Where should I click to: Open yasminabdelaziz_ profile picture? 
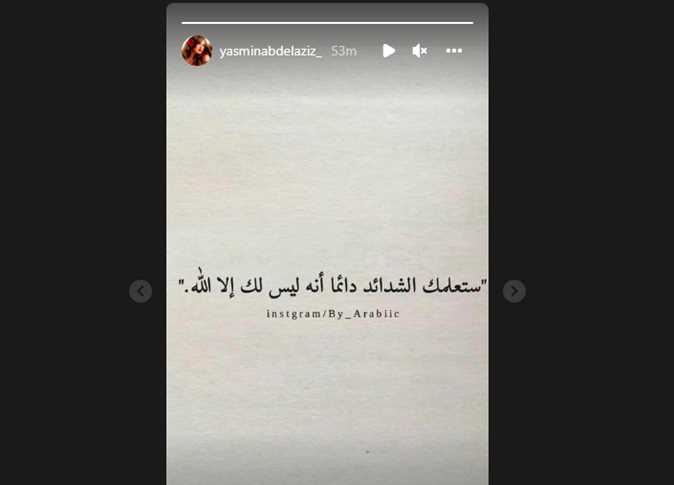point(197,50)
